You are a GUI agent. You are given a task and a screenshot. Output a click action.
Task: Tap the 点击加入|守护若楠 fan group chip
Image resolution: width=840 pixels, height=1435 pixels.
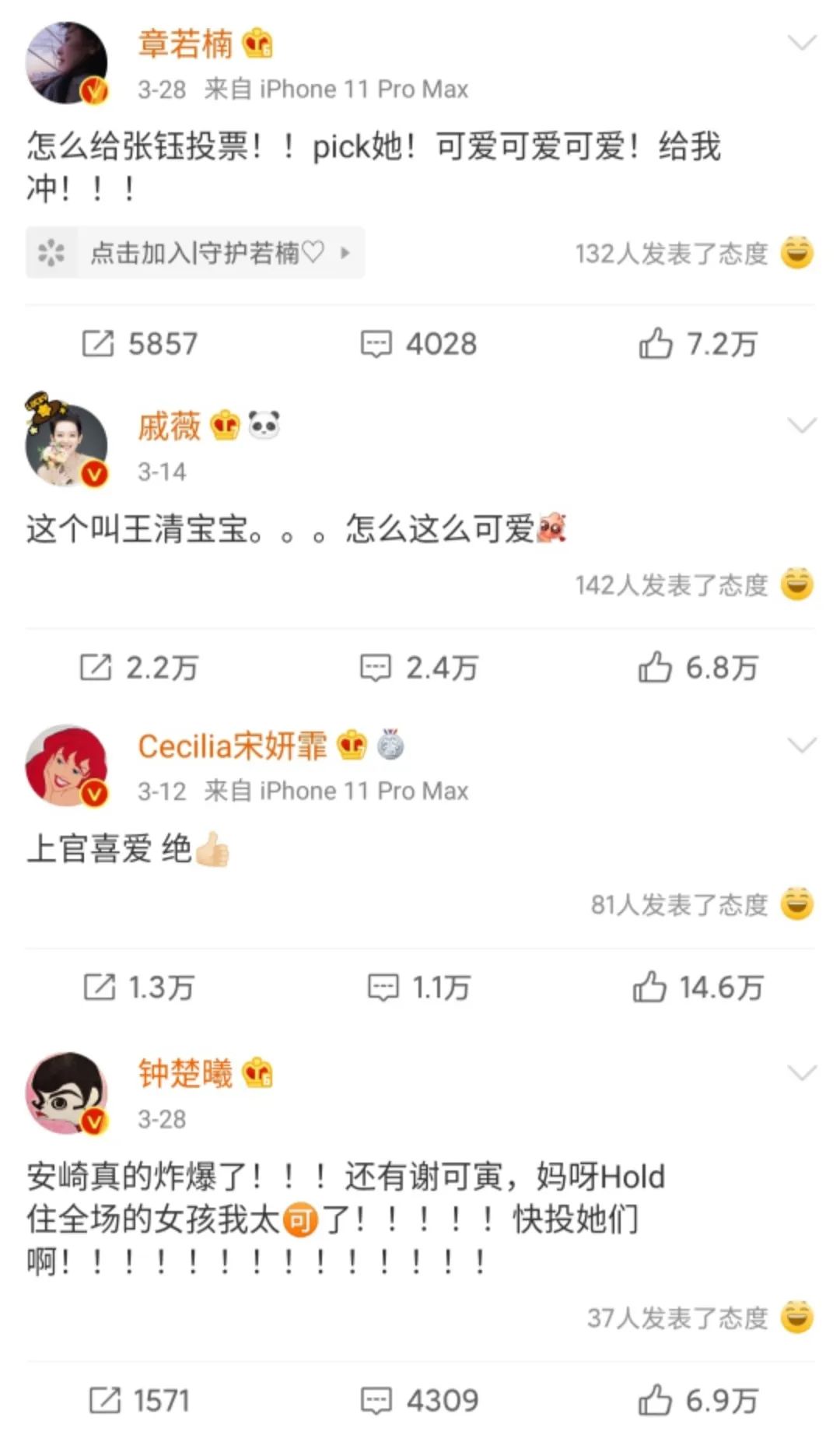195,253
